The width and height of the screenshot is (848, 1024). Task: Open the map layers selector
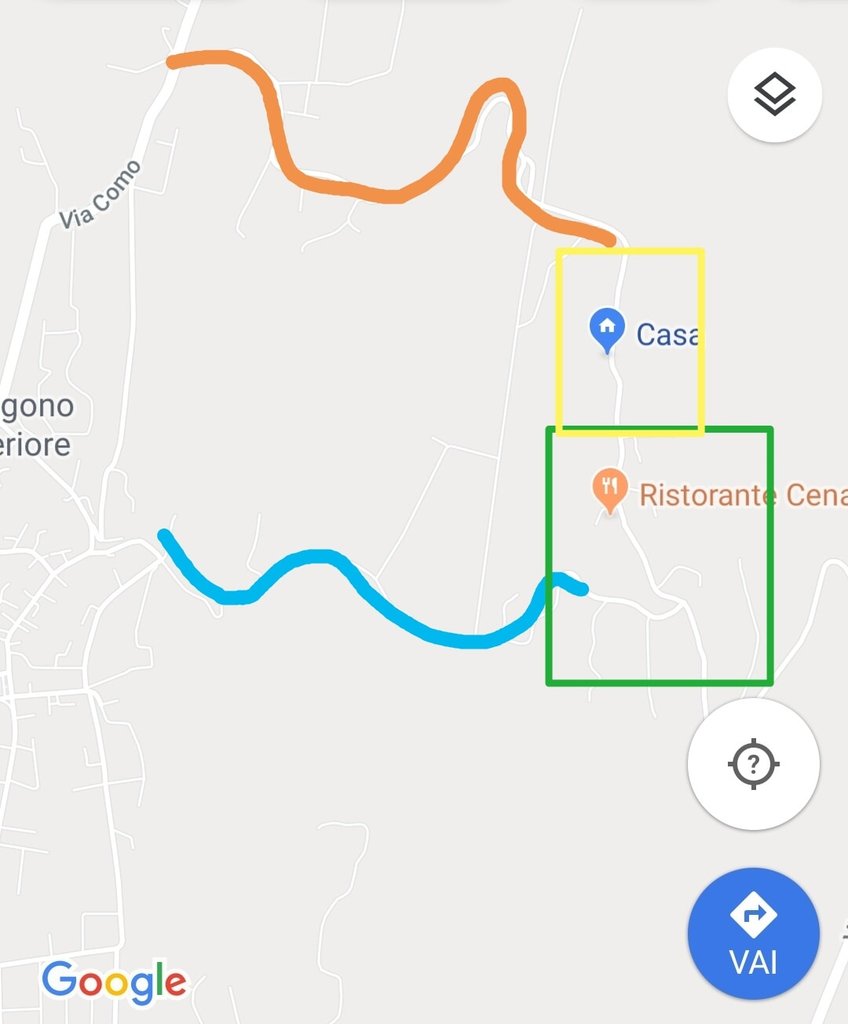pyautogui.click(x=774, y=96)
